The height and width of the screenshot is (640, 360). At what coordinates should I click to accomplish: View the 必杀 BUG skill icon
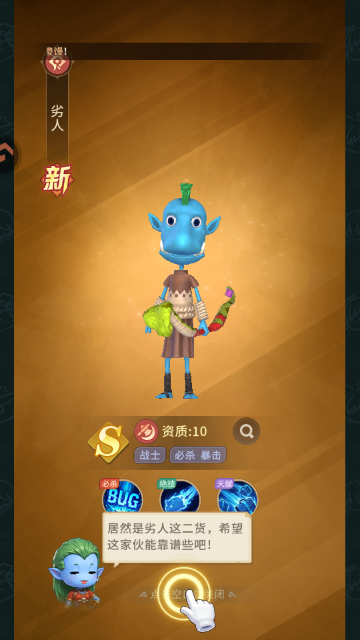(122, 498)
